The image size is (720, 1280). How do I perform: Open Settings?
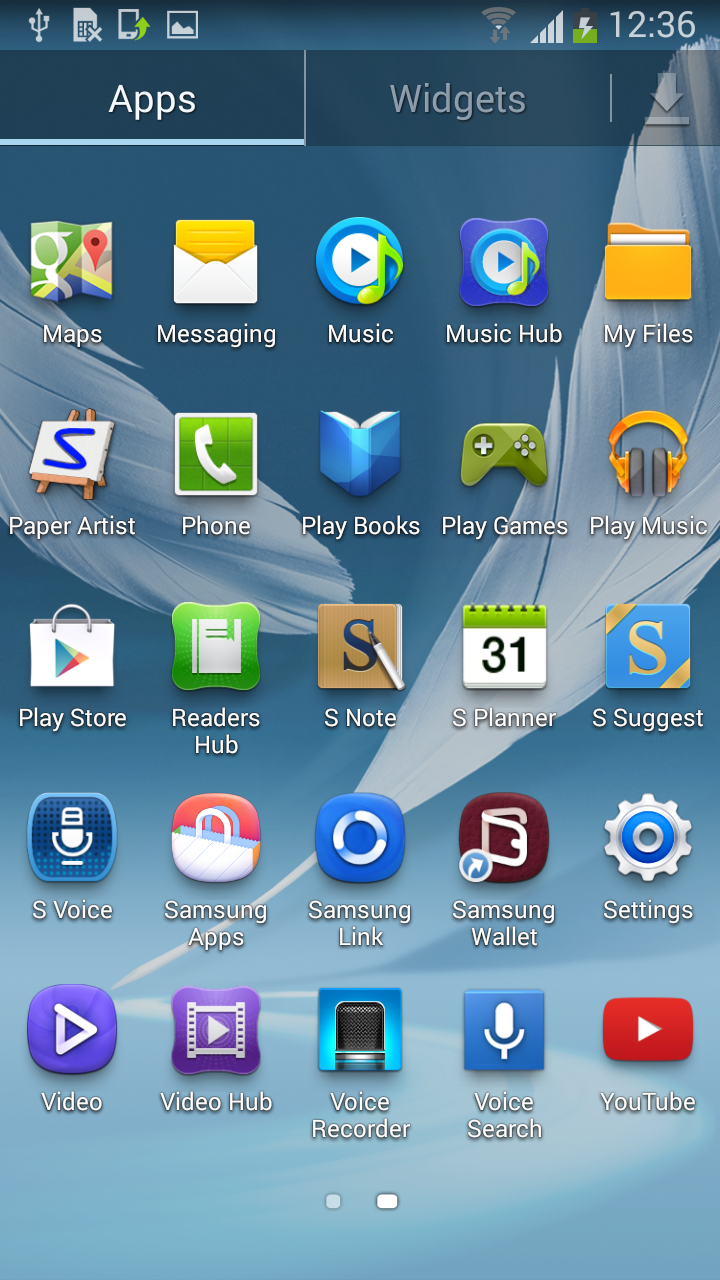point(648,838)
